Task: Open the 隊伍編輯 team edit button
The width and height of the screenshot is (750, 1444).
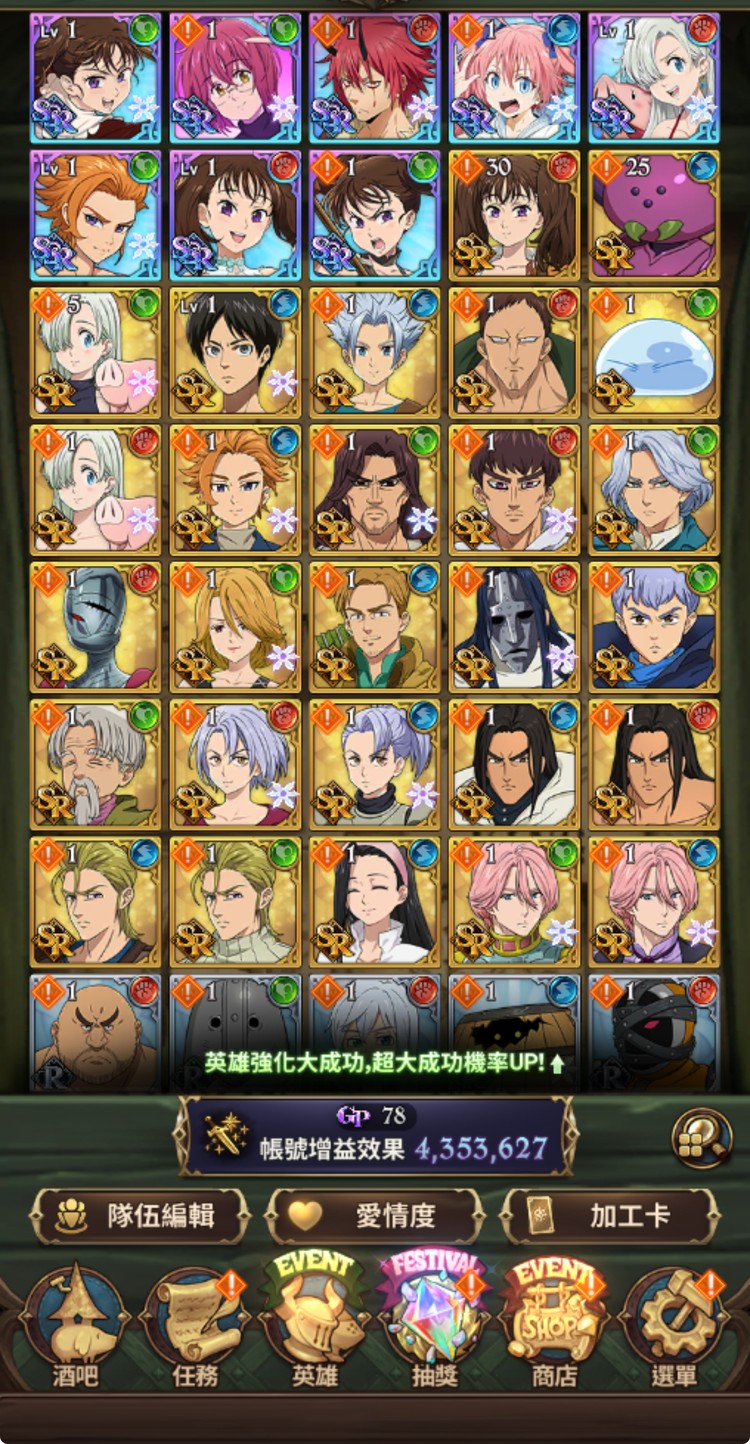Action: (x=140, y=1216)
